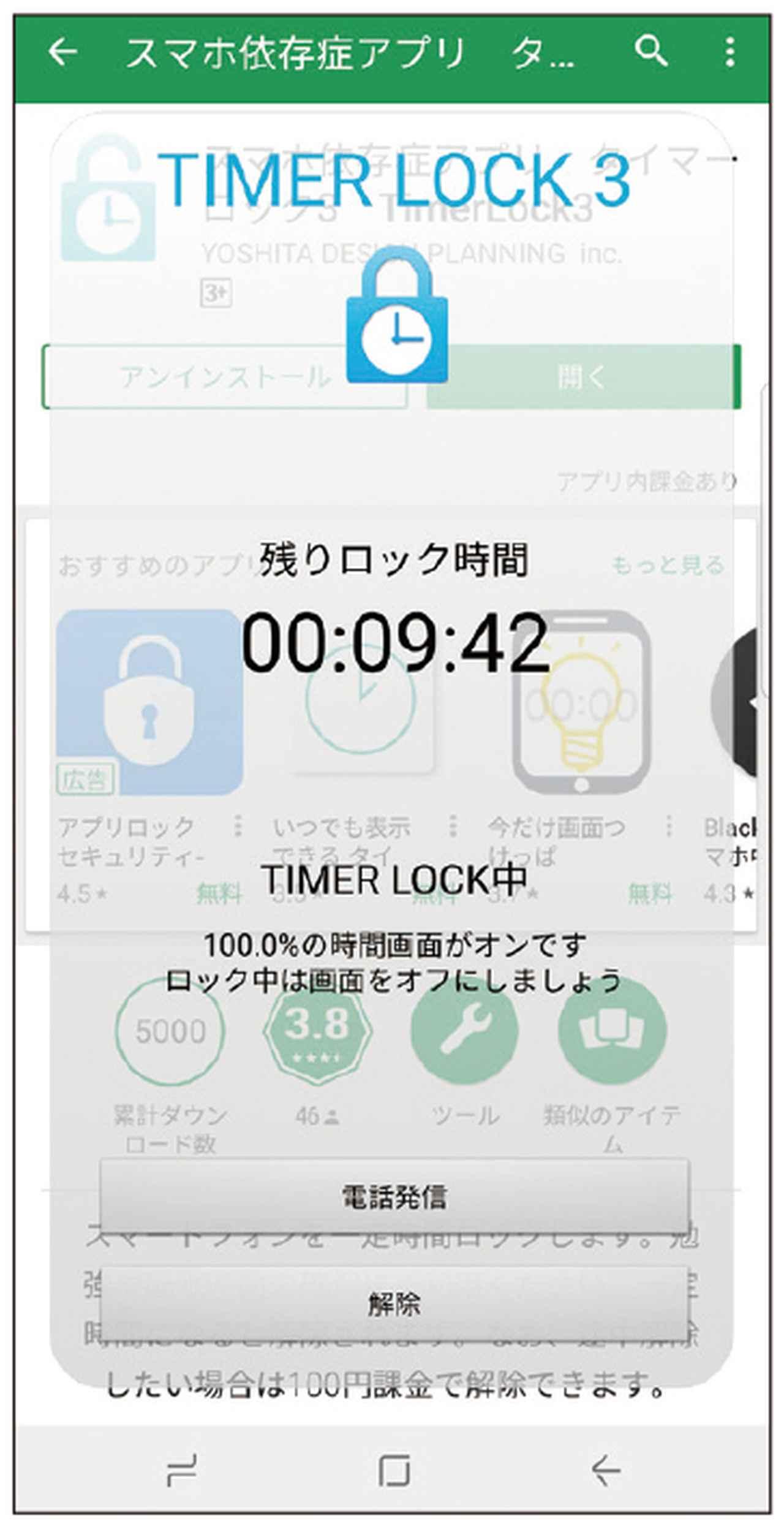784x1532 pixels.
Task: Open the overflow menu in the app bar
Action: click(729, 51)
